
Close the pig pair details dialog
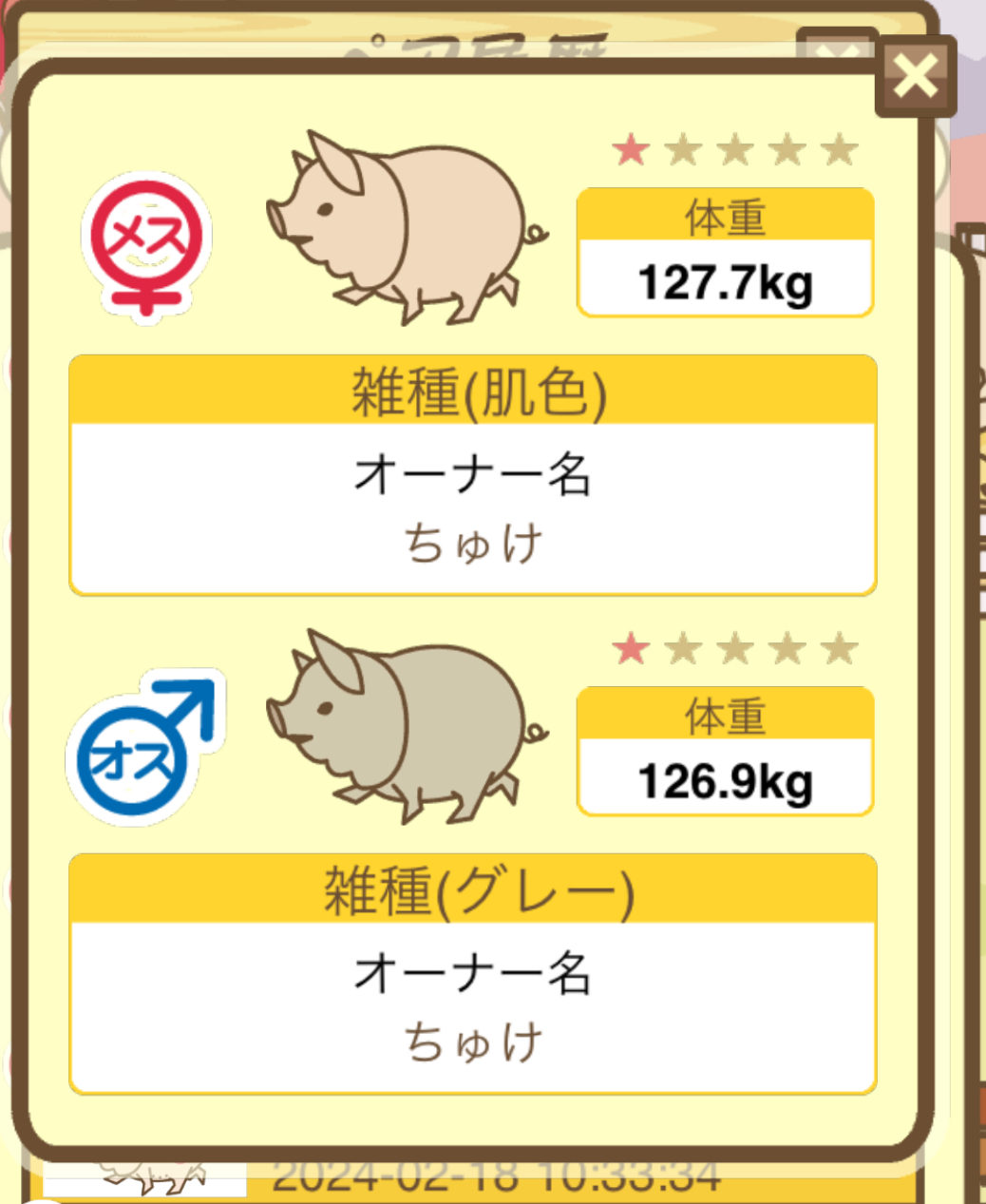pyautogui.click(x=915, y=77)
